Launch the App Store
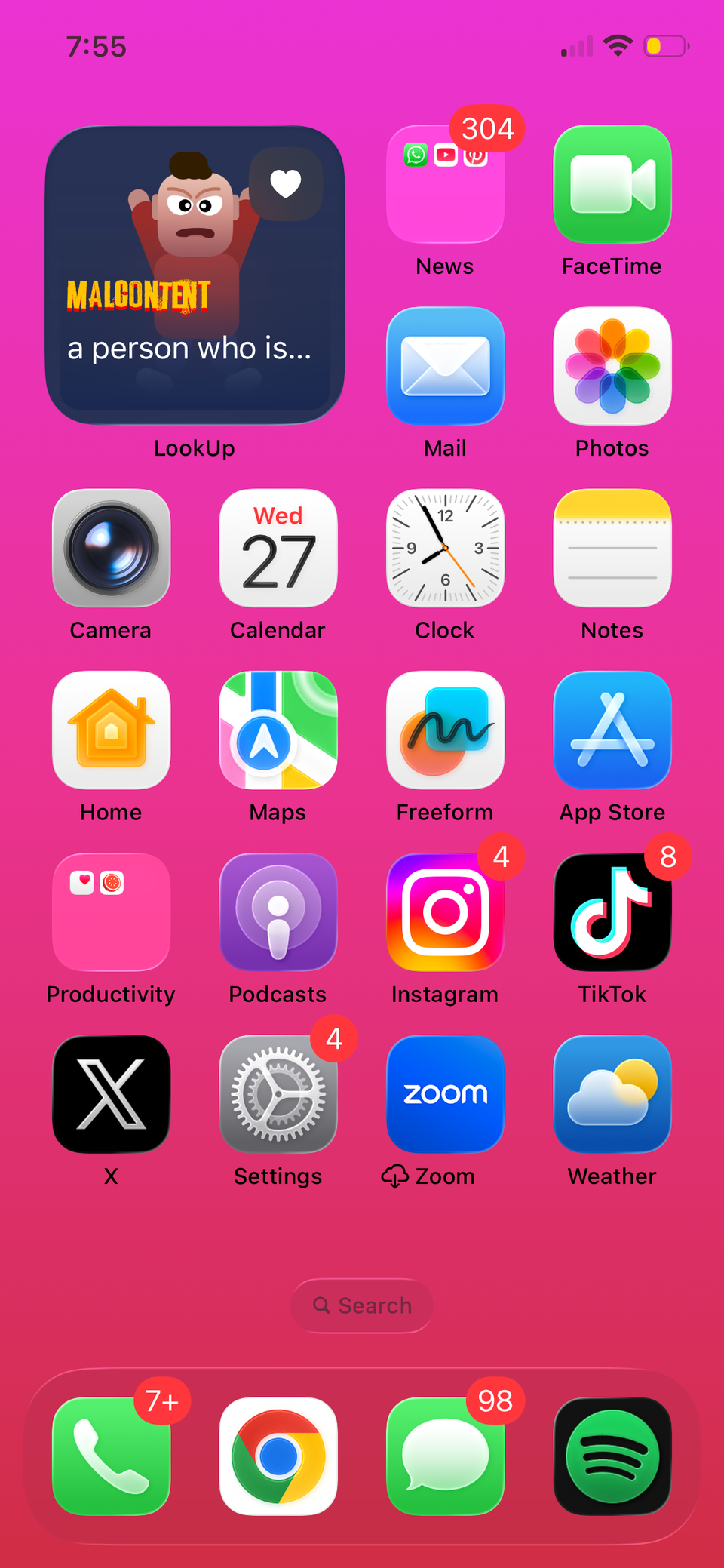724x1568 pixels. (612, 730)
